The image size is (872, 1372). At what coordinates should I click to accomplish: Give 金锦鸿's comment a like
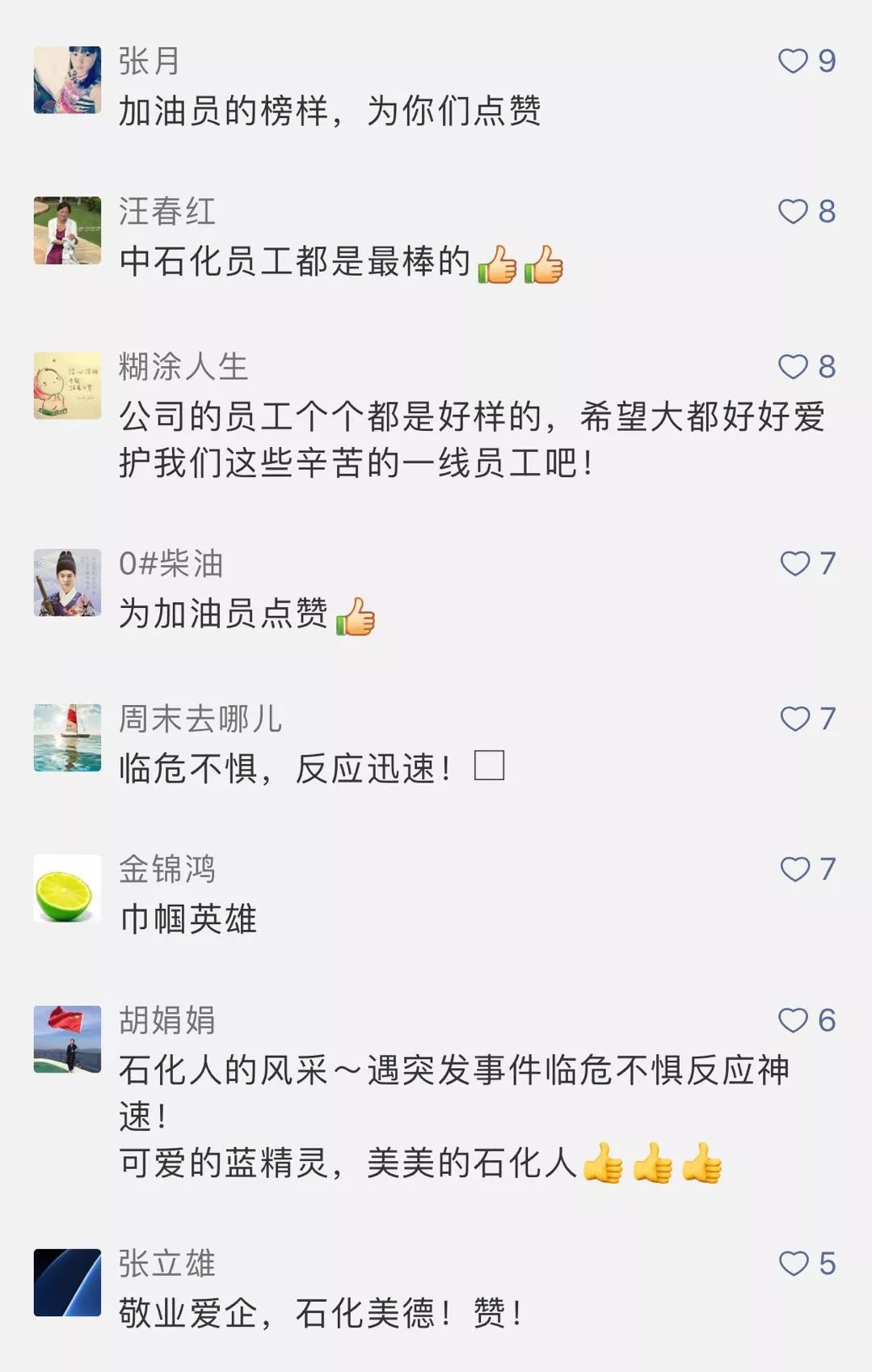(794, 869)
